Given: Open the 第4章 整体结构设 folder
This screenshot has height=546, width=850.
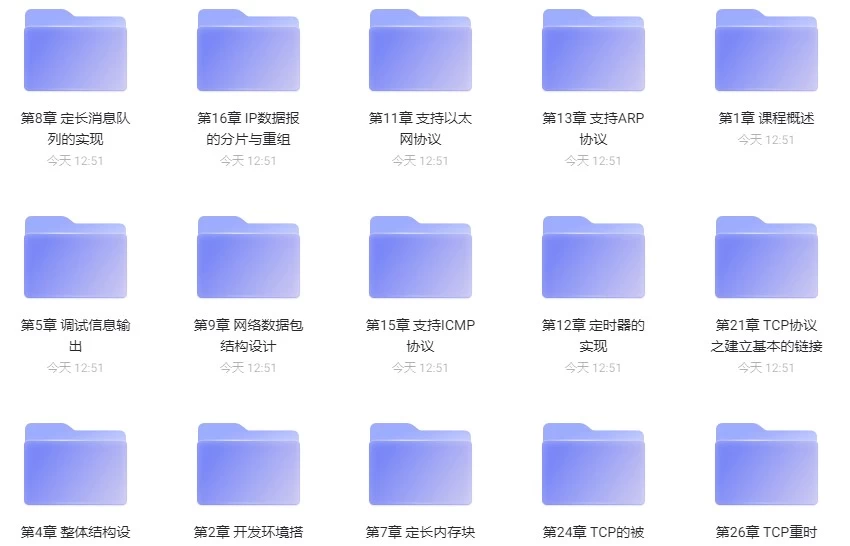Looking at the screenshot, I should click(x=75, y=465).
